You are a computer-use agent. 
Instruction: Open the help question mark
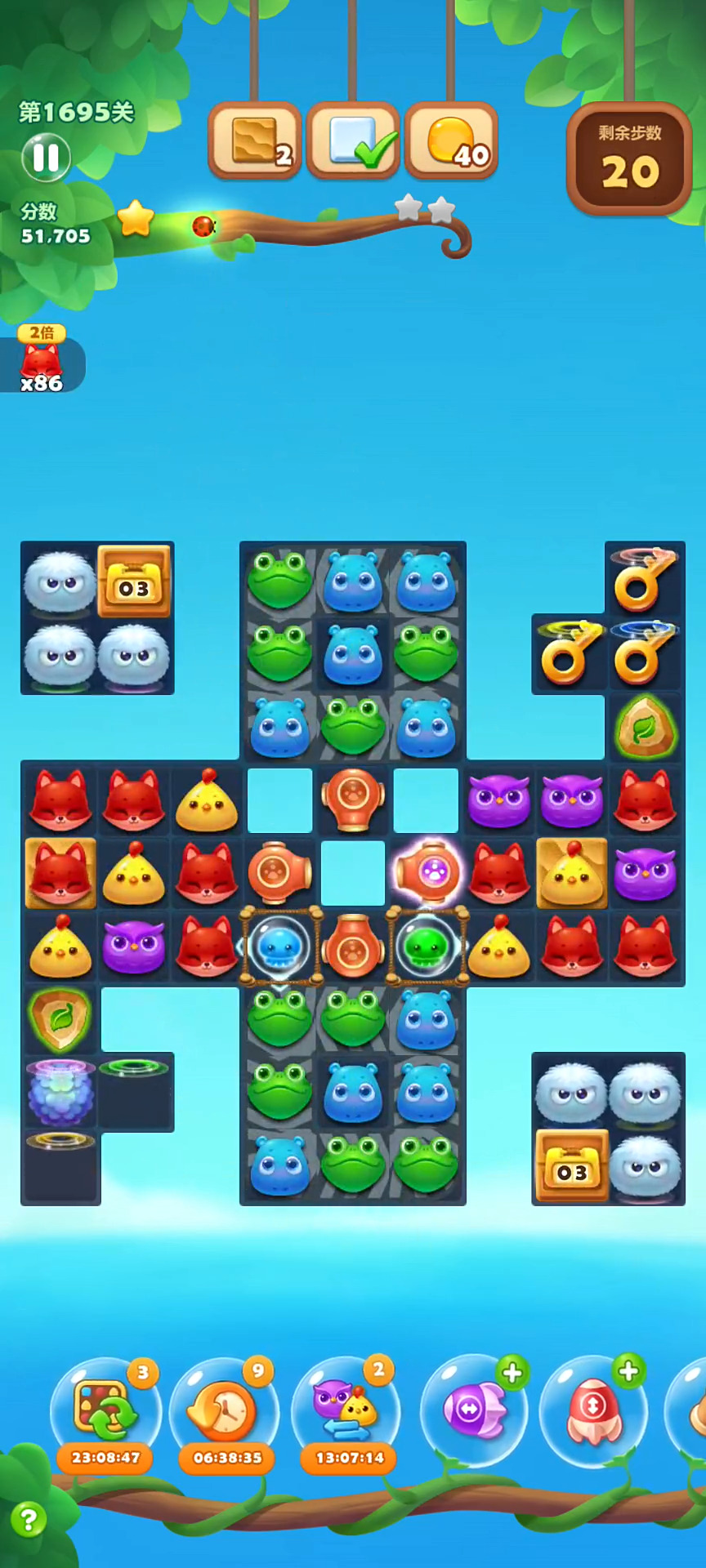(x=28, y=1520)
